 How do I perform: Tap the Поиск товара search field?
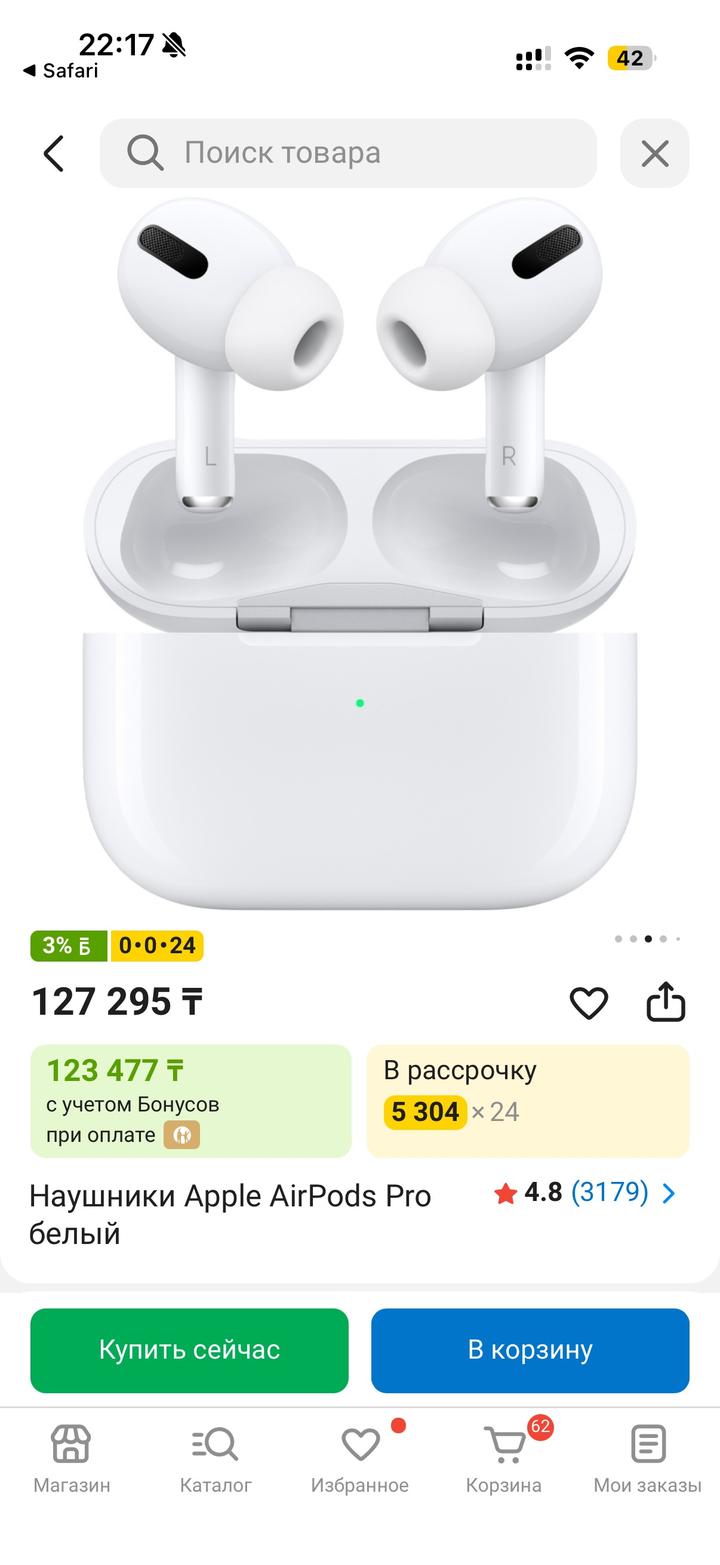[x=348, y=153]
